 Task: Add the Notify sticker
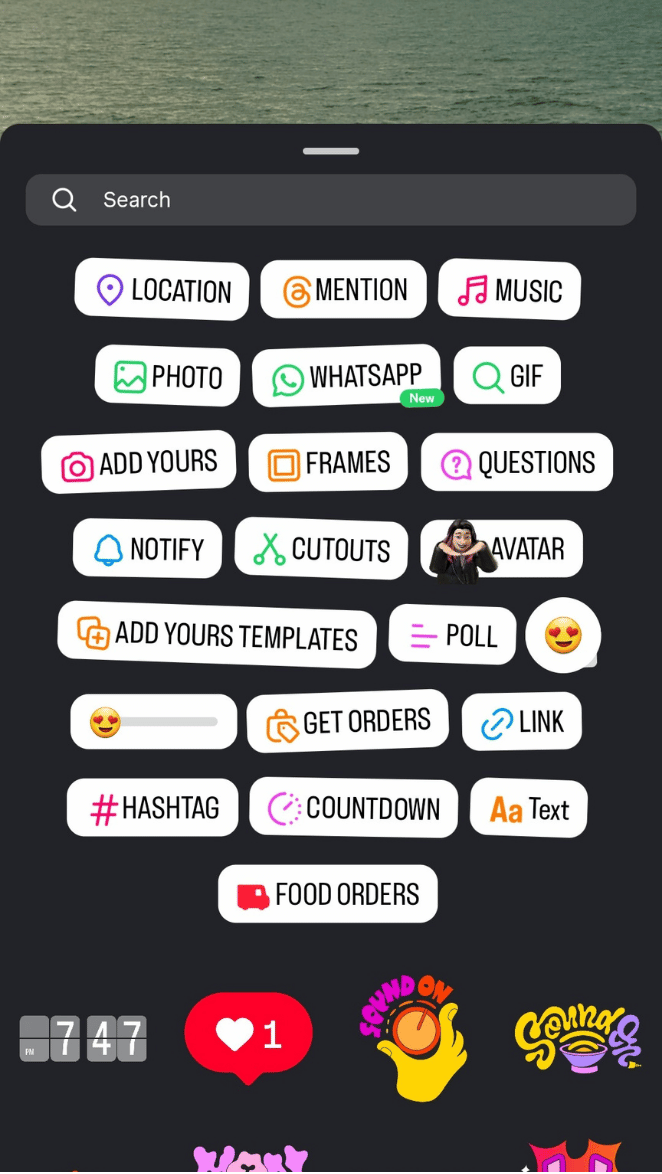(x=148, y=549)
